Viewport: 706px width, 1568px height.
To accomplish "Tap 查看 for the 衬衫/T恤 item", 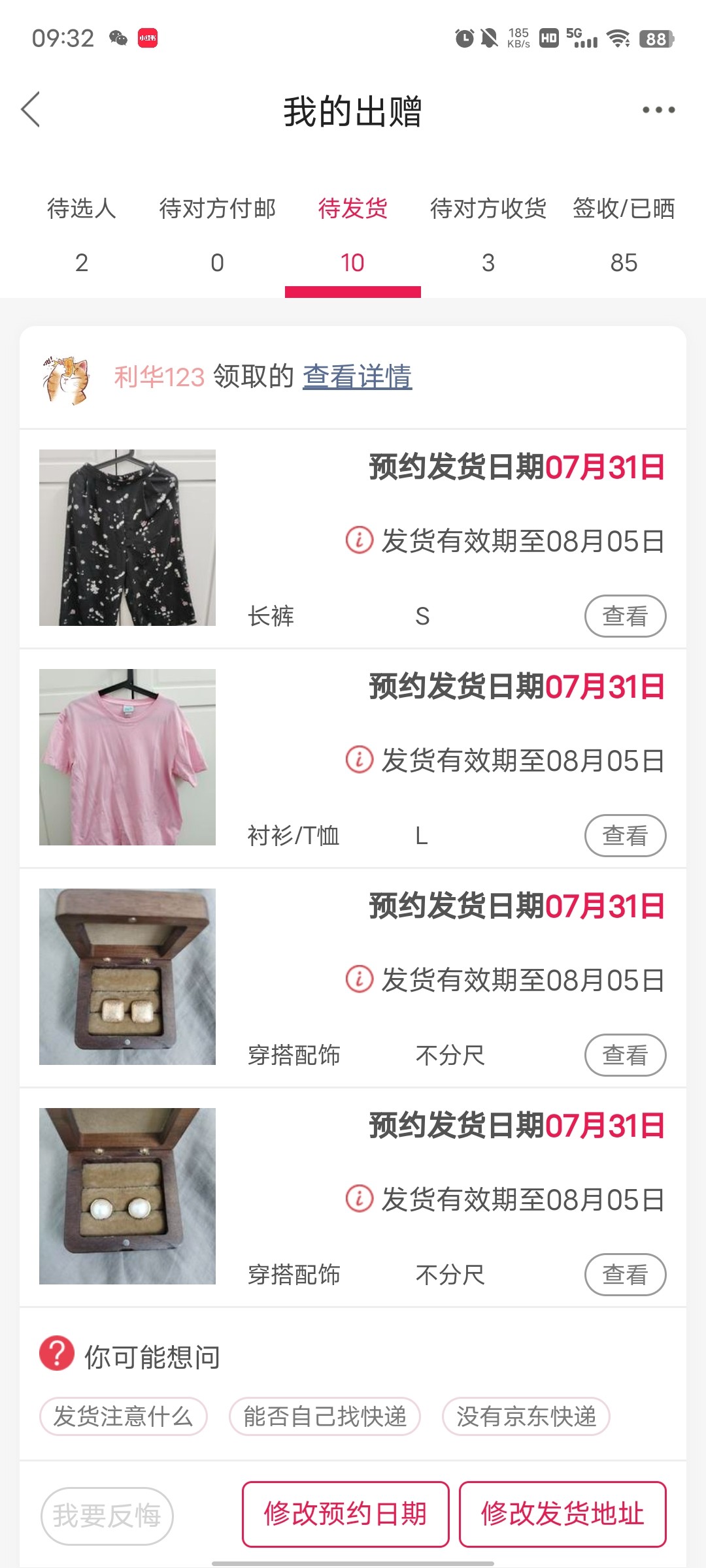I will [x=625, y=836].
